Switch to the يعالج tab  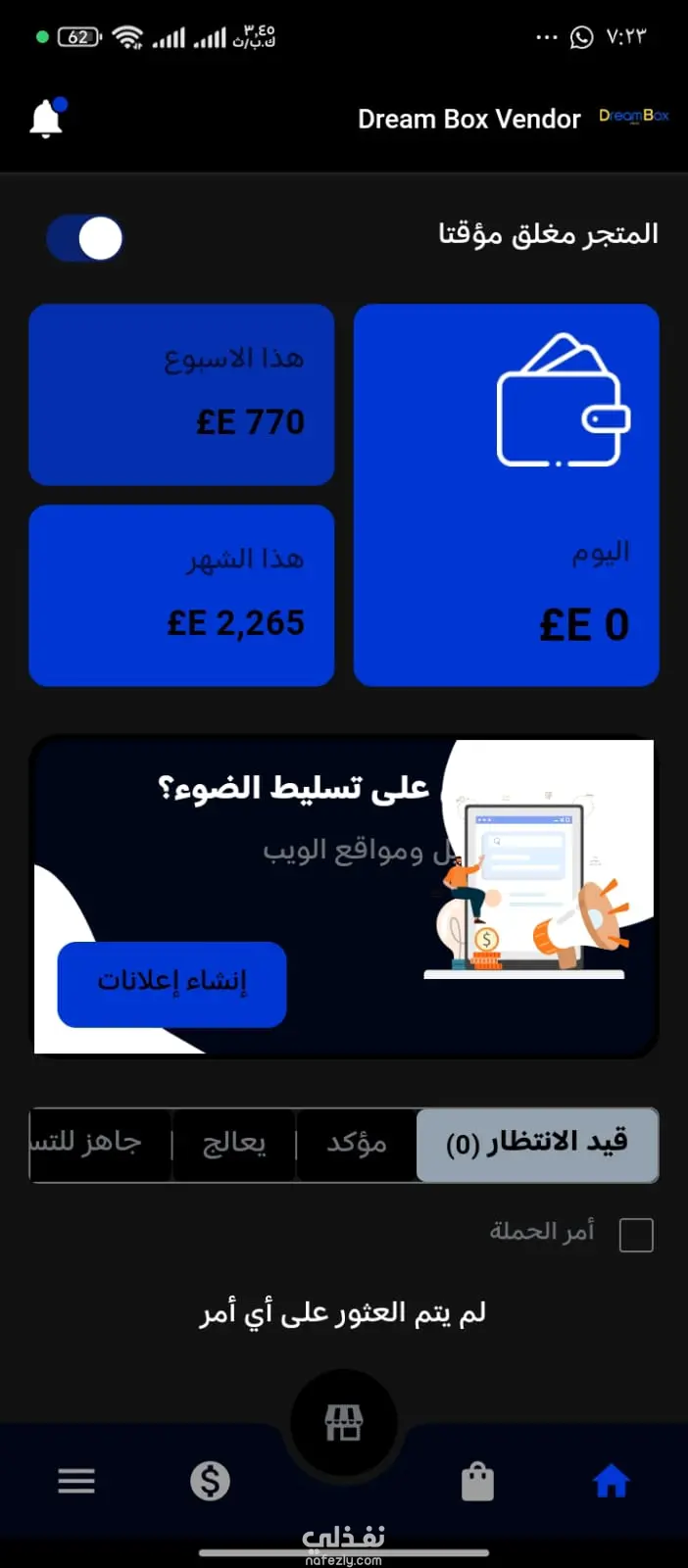234,1145
